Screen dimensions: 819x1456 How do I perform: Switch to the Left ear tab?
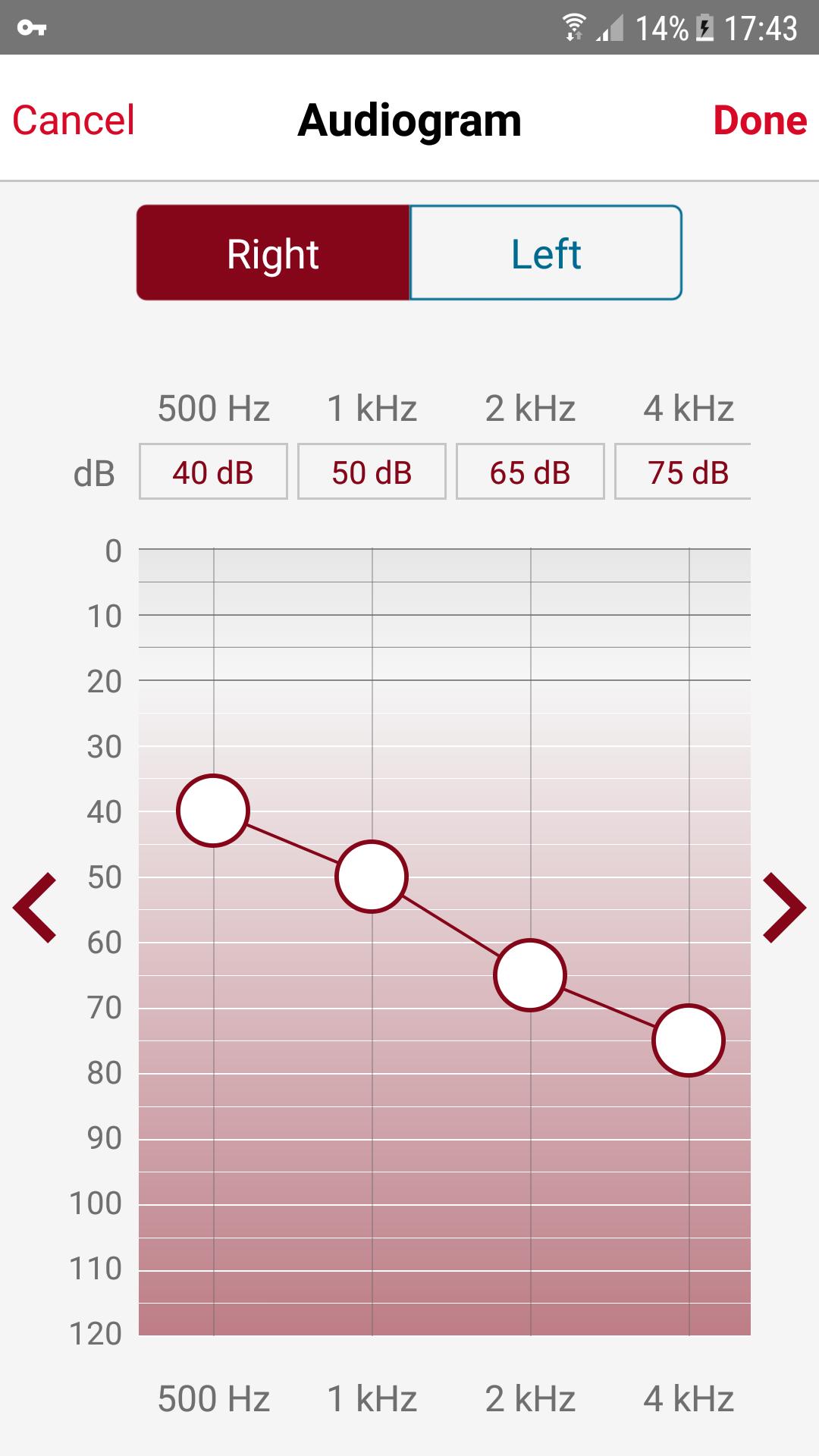point(546,253)
